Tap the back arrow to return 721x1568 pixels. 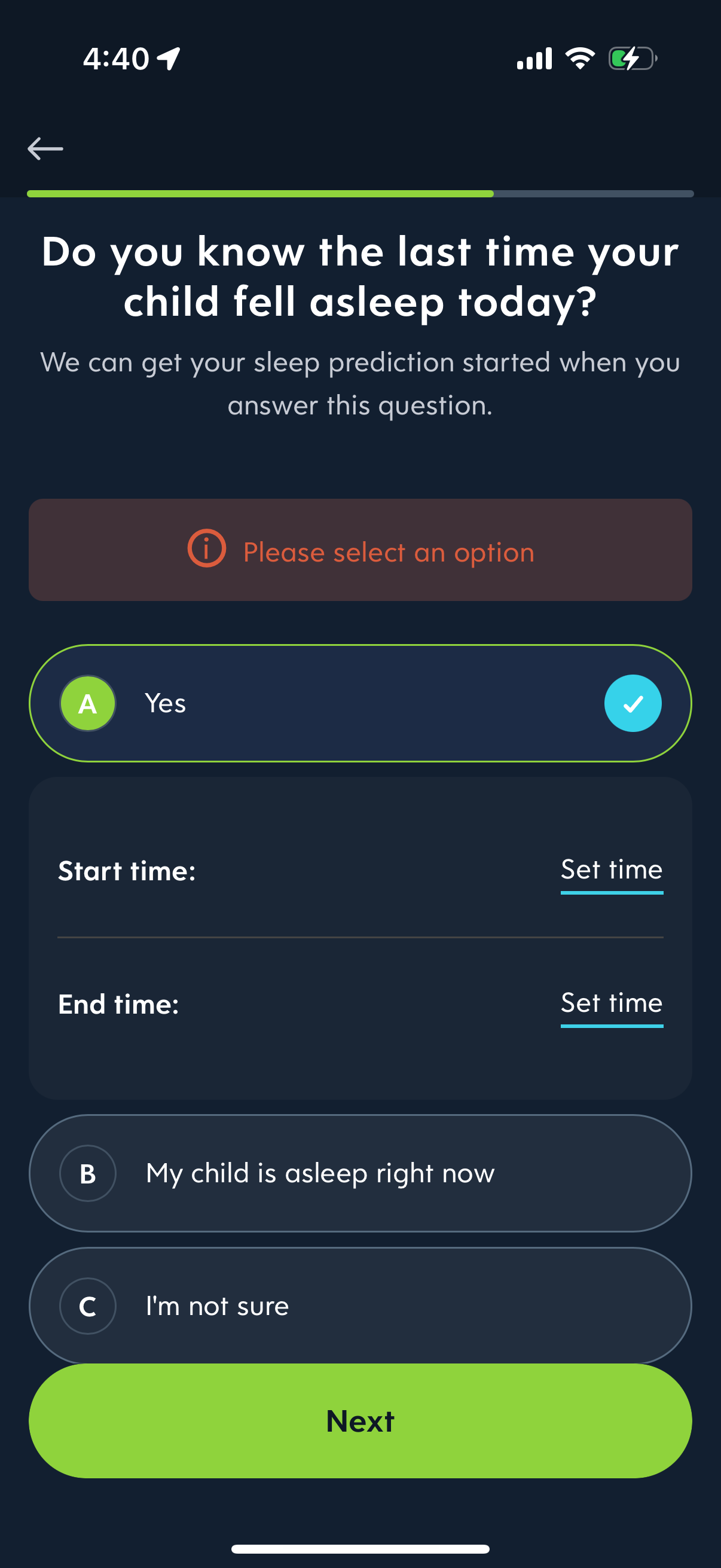(45, 148)
